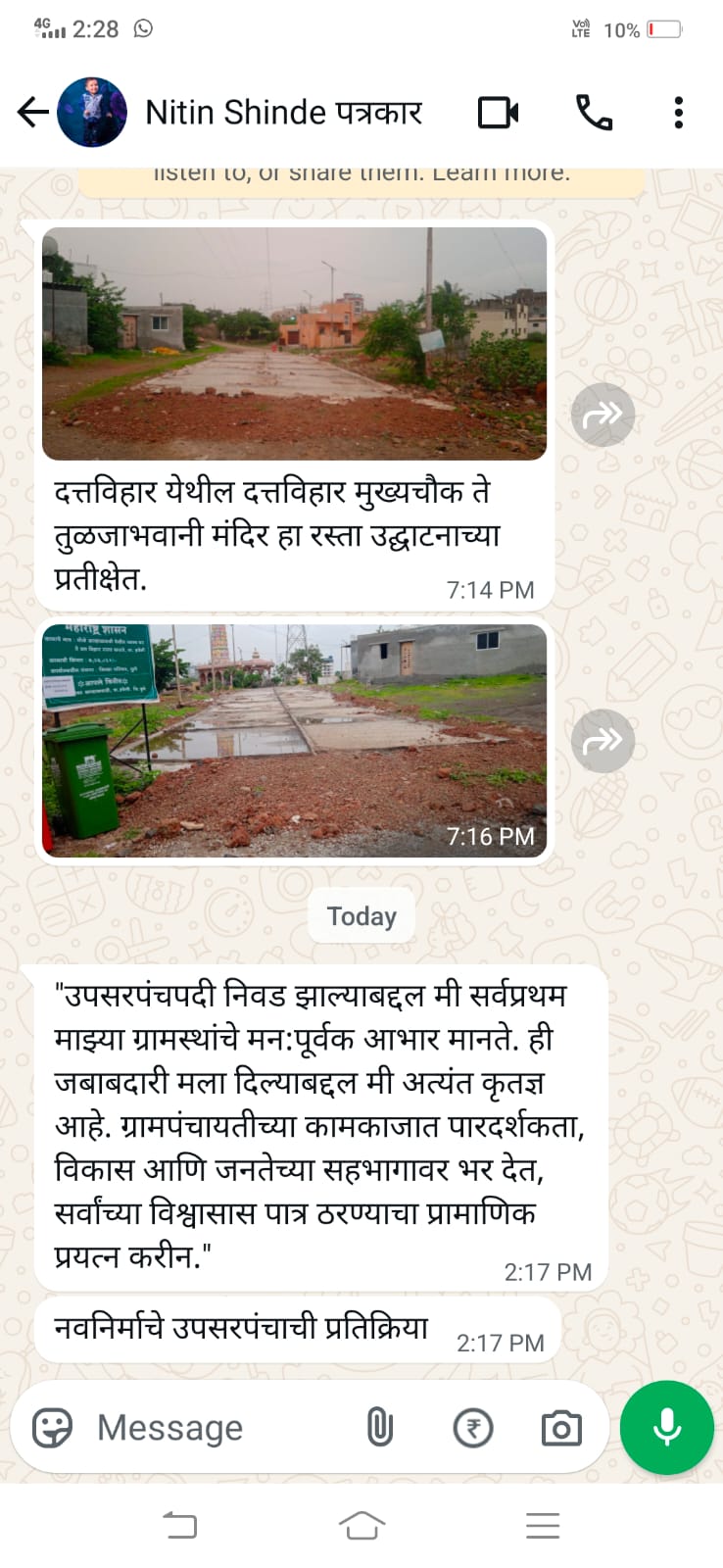The height and width of the screenshot is (1568, 723).
Task: Open the camera to send a photo
Action: 561,1428
